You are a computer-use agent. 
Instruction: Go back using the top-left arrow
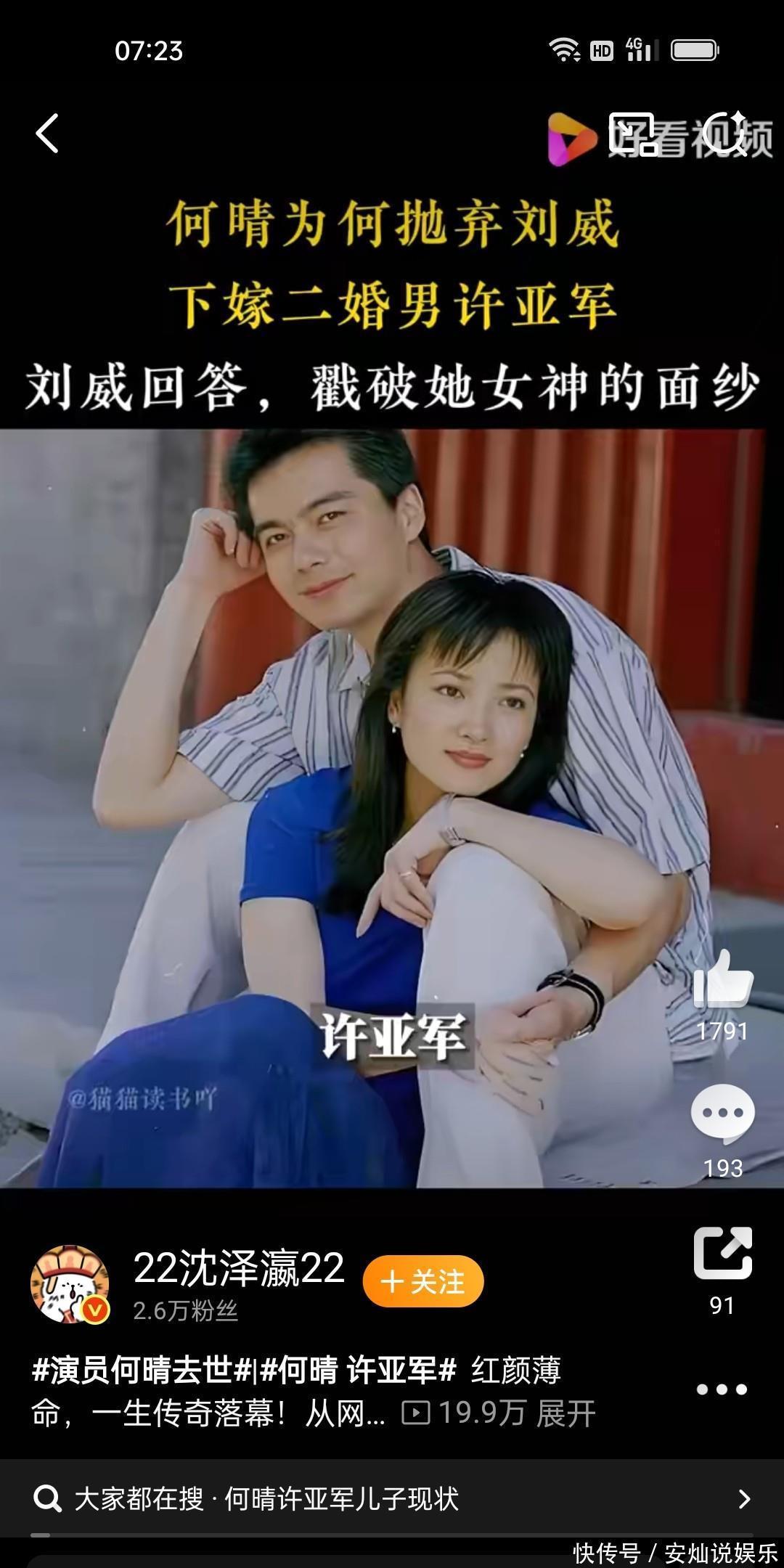[x=47, y=134]
